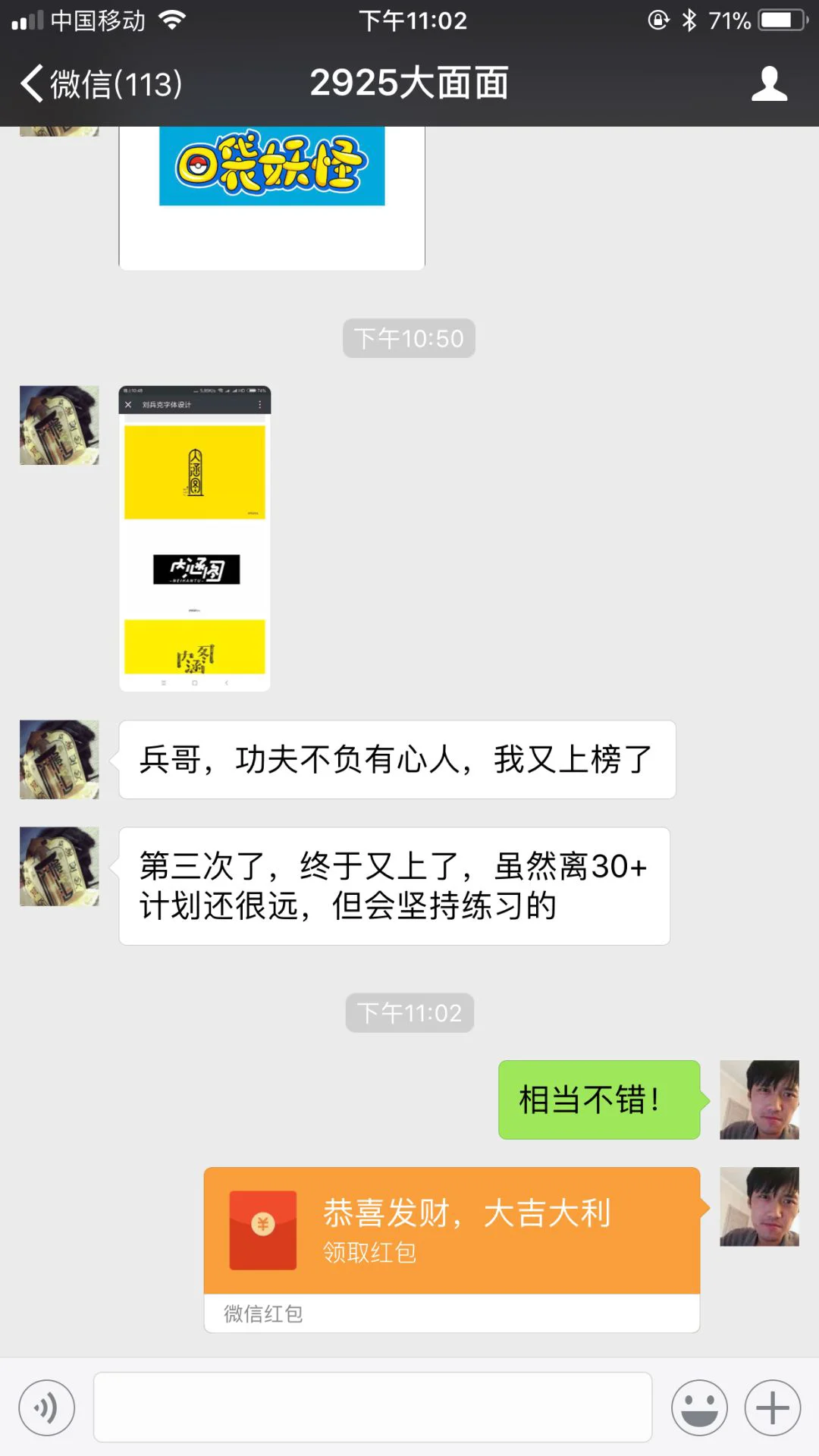Open the 口袋妖怪 shared image

click(x=271, y=197)
